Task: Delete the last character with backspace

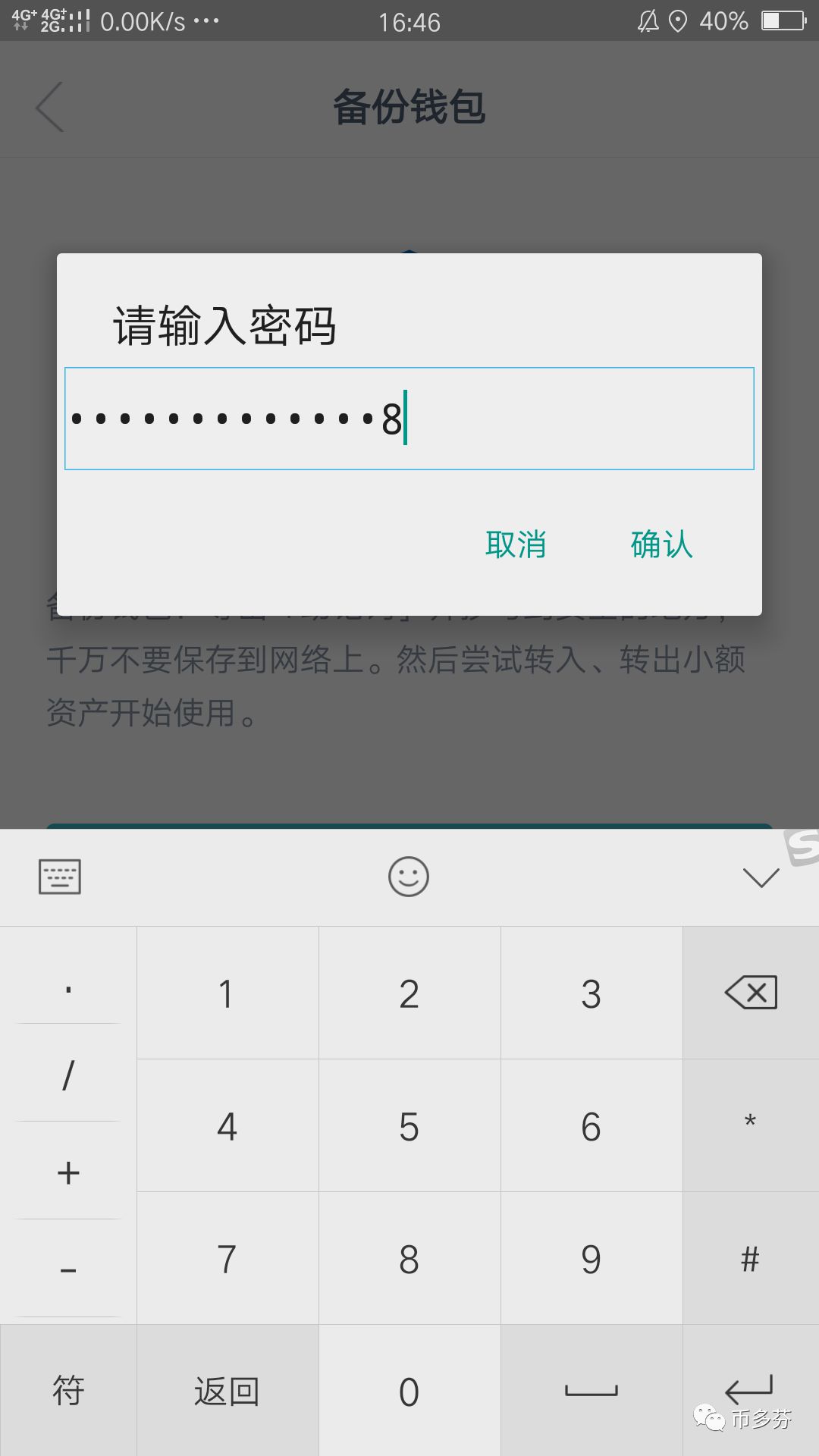Action: (751, 993)
